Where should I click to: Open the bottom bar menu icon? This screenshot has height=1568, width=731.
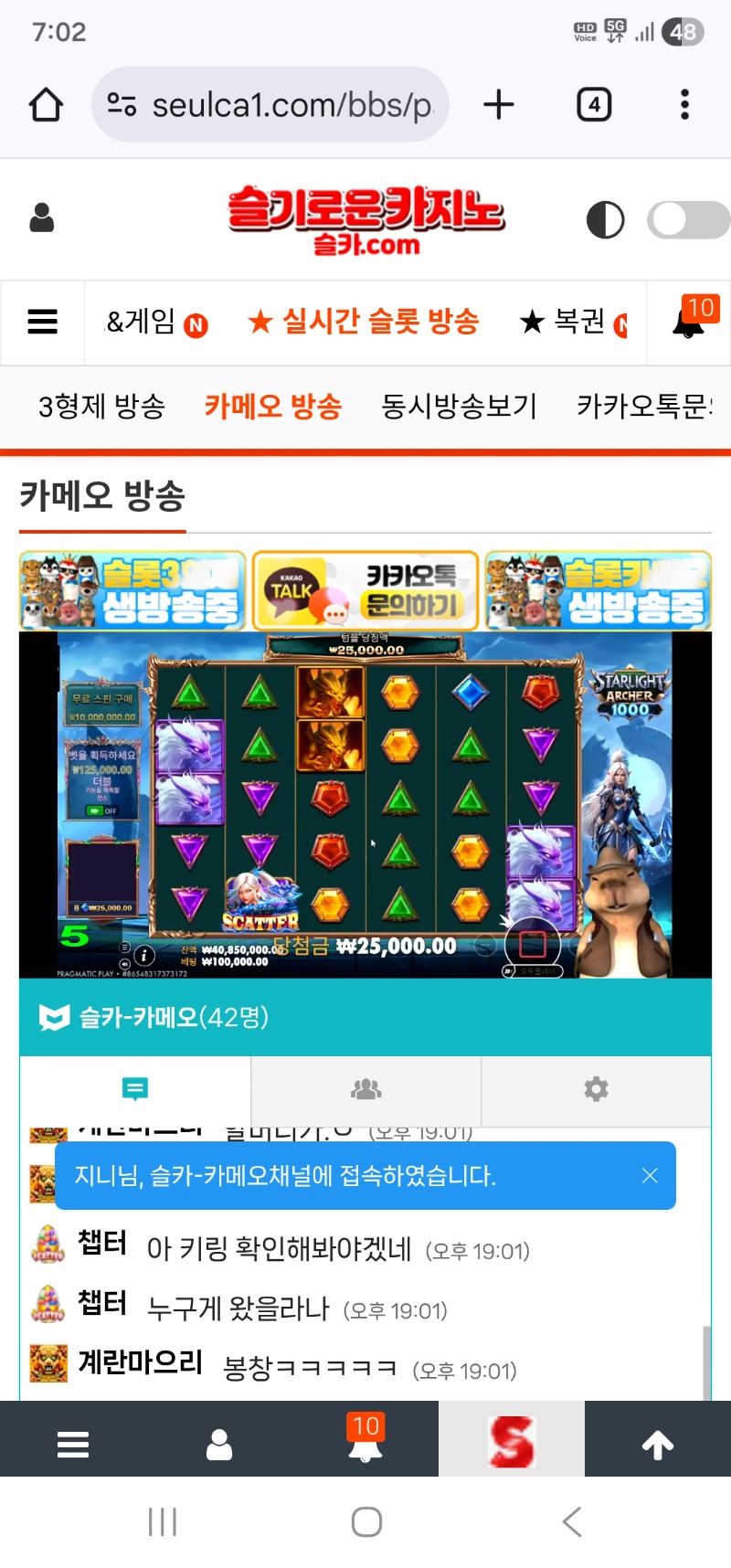[x=73, y=1444]
